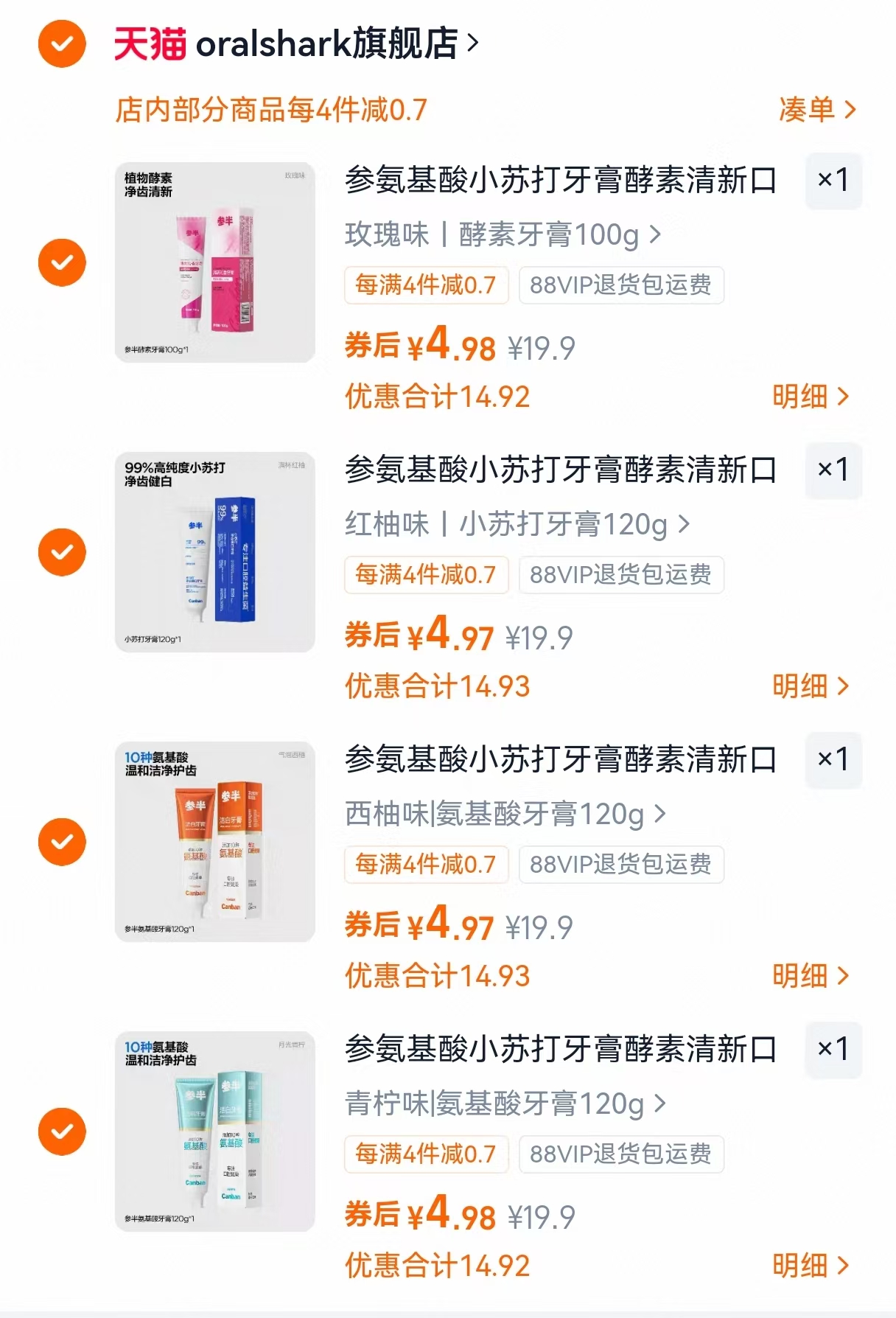
Task: Open the 西柚味 amino acid toothpaste image
Action: point(214,840)
